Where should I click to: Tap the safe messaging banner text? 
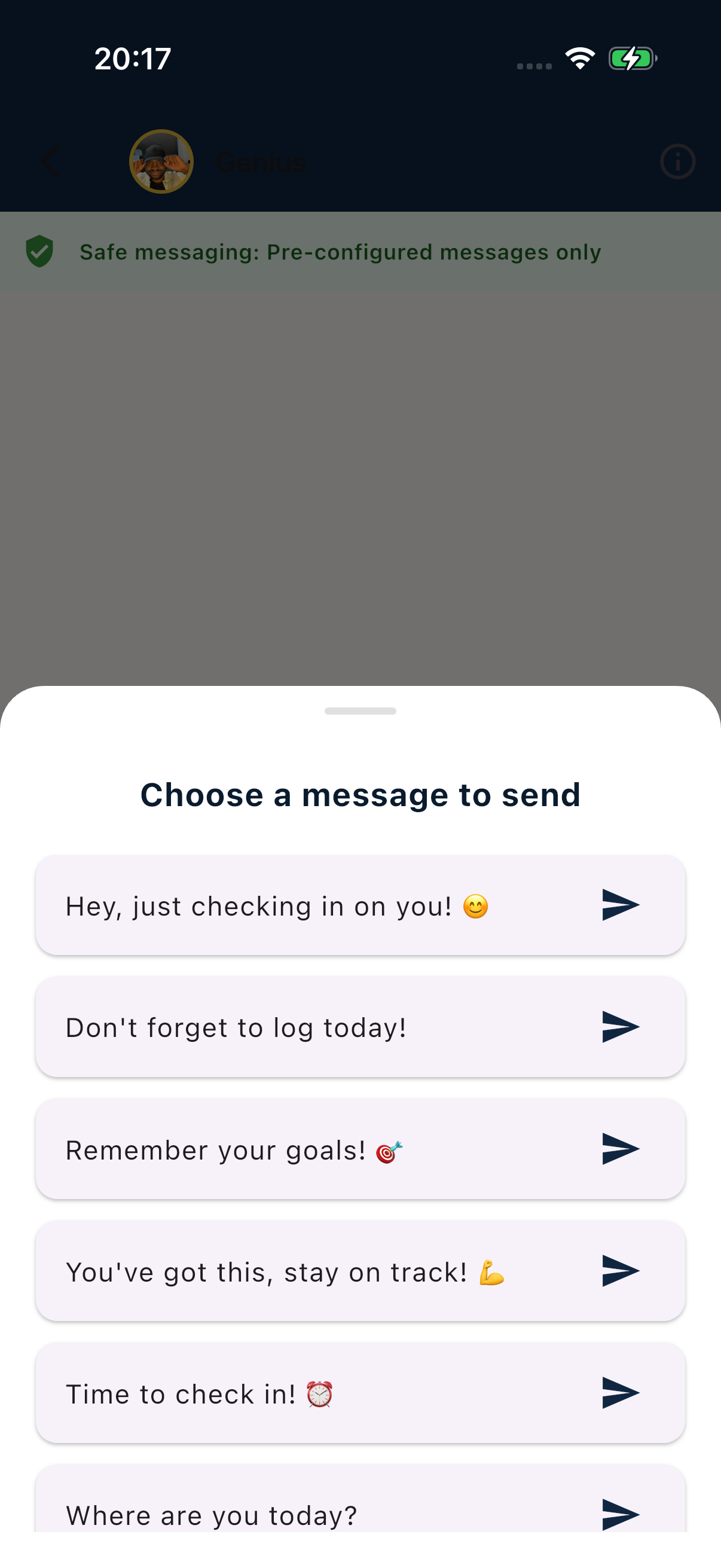click(x=341, y=251)
